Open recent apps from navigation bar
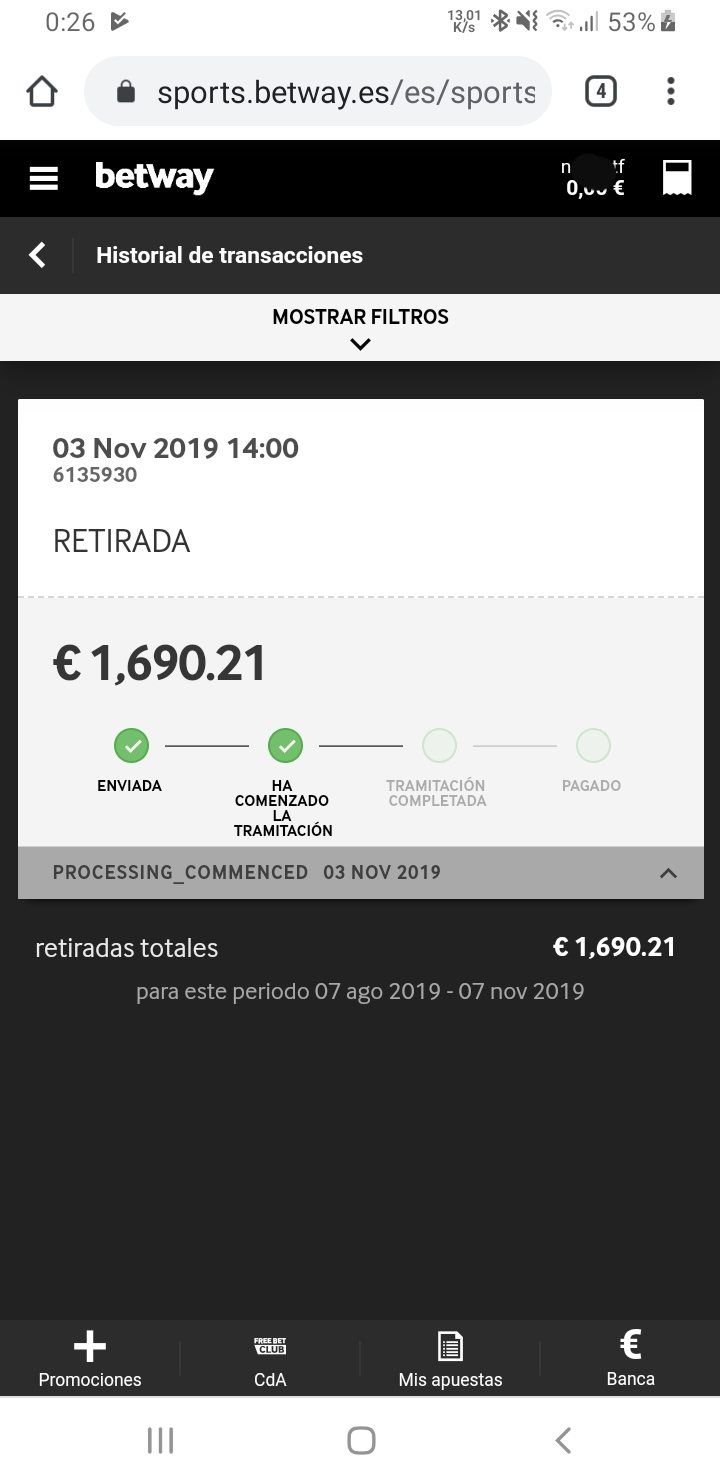 pos(160,1440)
